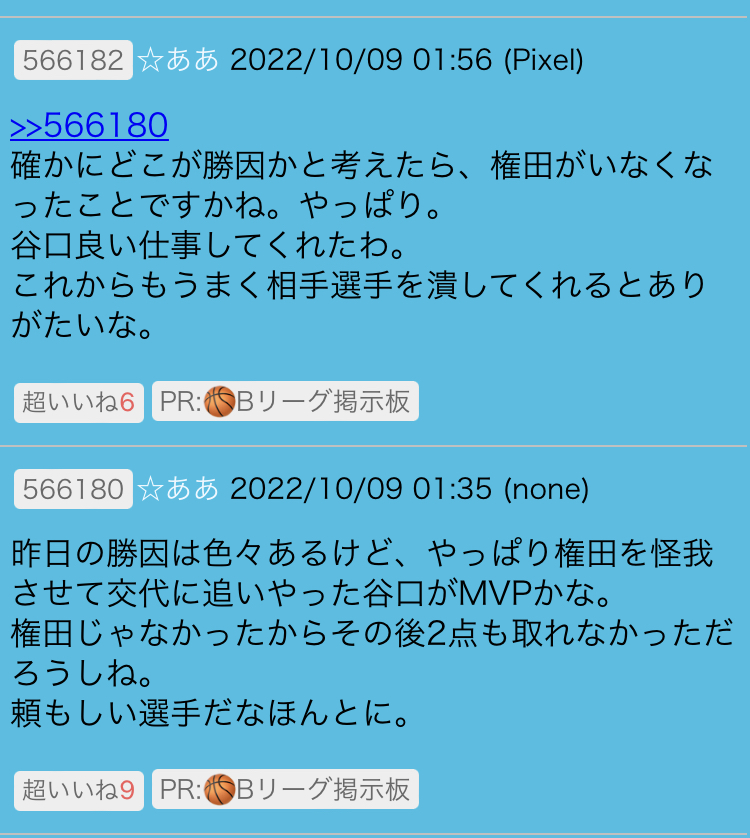Open Bリーグ掲示板 PR link under post 566180
The image size is (750, 838).
[x=285, y=789]
